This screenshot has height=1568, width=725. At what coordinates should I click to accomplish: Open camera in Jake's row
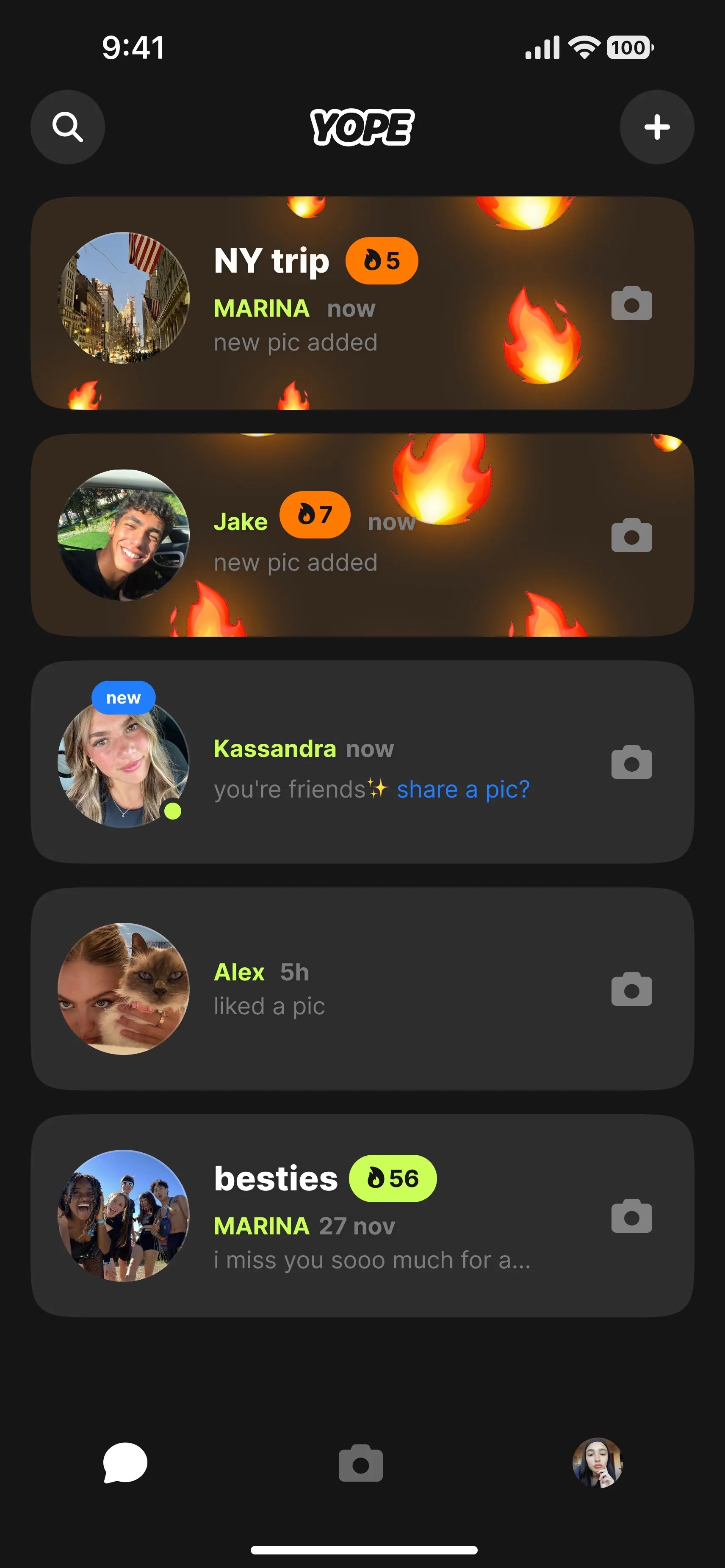[x=631, y=536]
